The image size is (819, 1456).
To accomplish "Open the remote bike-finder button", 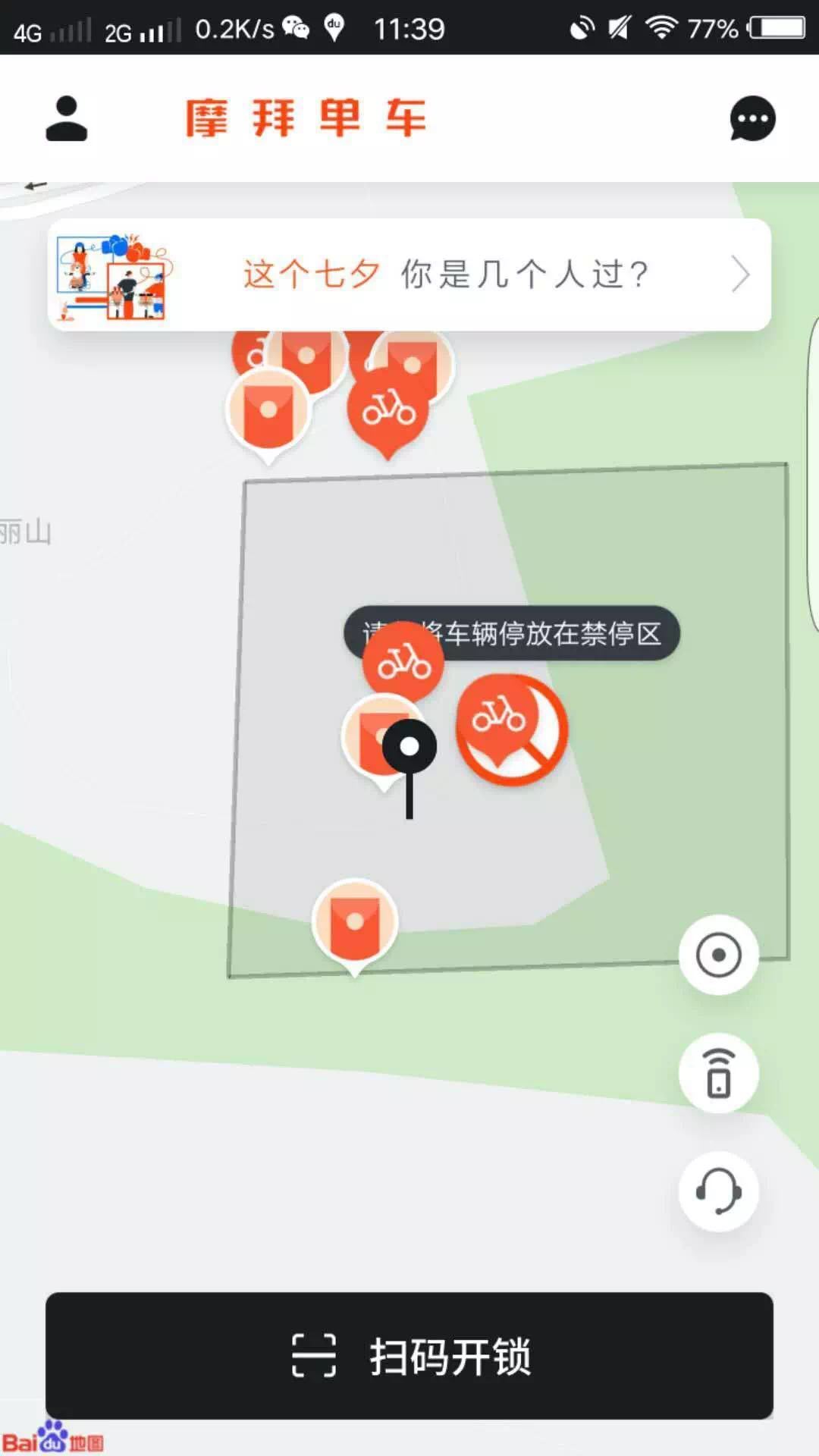I will coord(718,1073).
